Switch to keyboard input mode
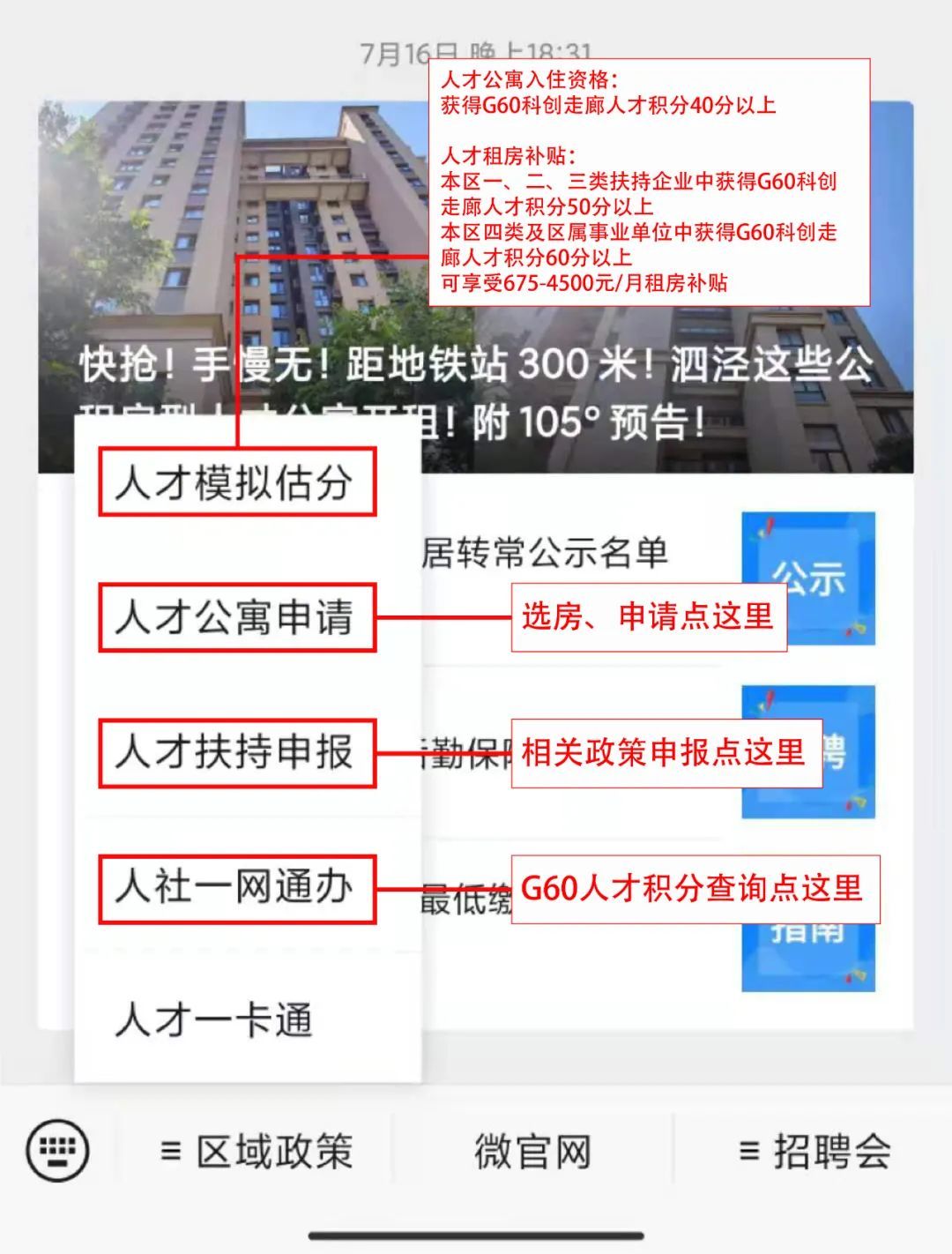 pos(58,1151)
